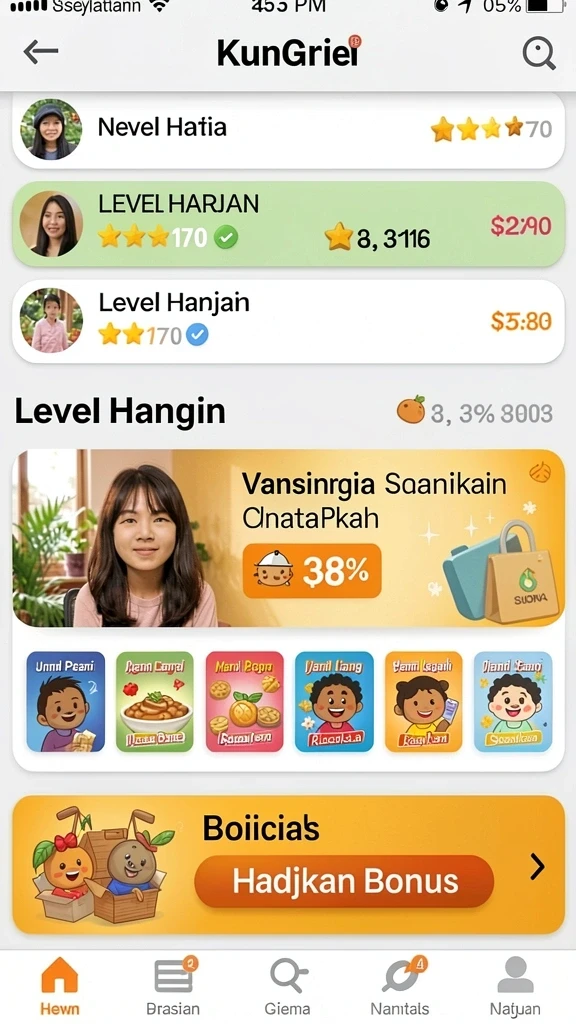Tap the Hadjkan Bonus button
This screenshot has height=1024, width=576.
coord(344,881)
